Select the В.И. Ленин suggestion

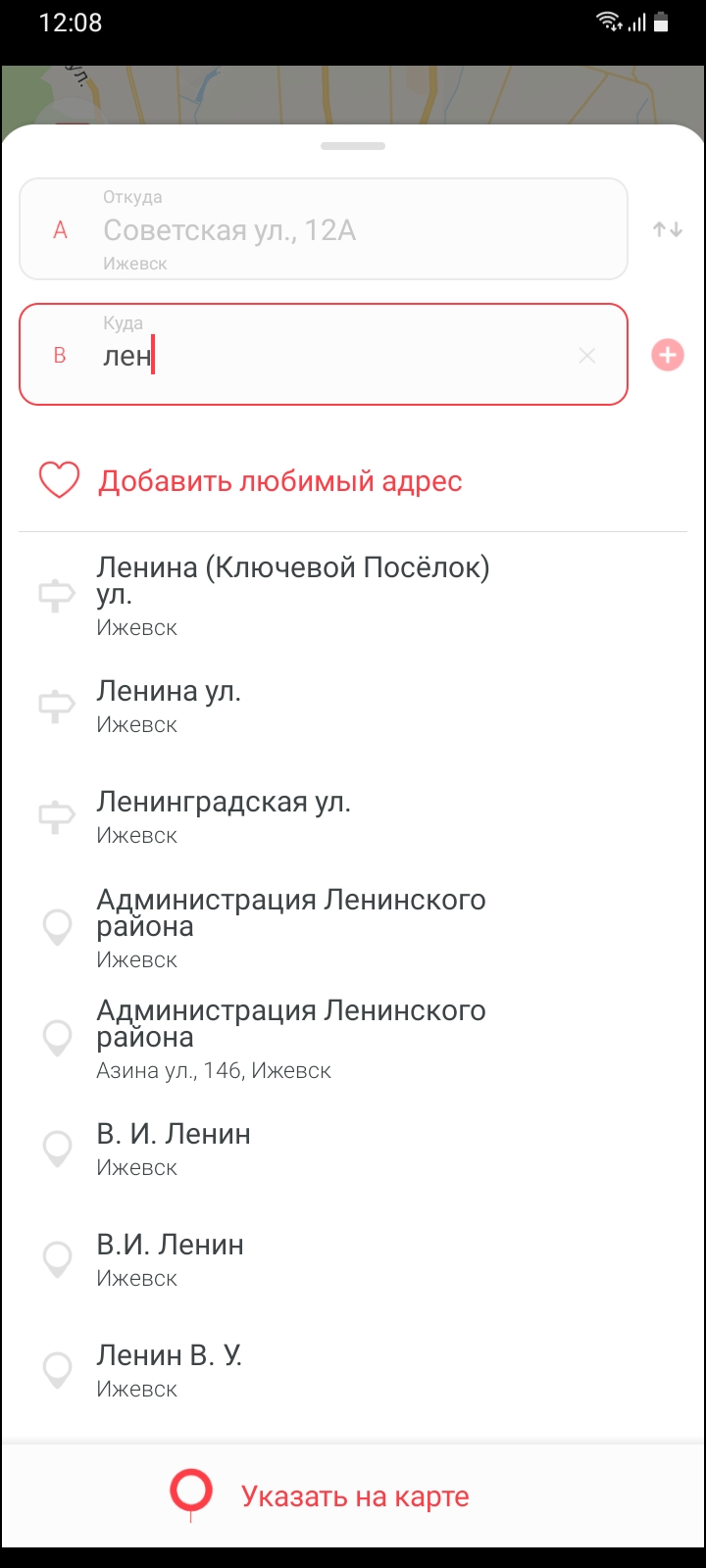[353, 1258]
